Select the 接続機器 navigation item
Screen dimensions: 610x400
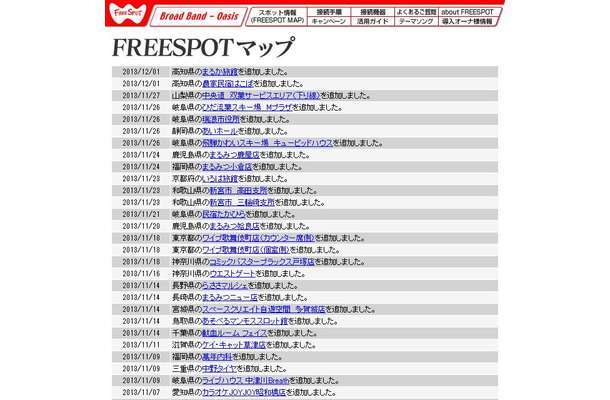click(x=373, y=11)
